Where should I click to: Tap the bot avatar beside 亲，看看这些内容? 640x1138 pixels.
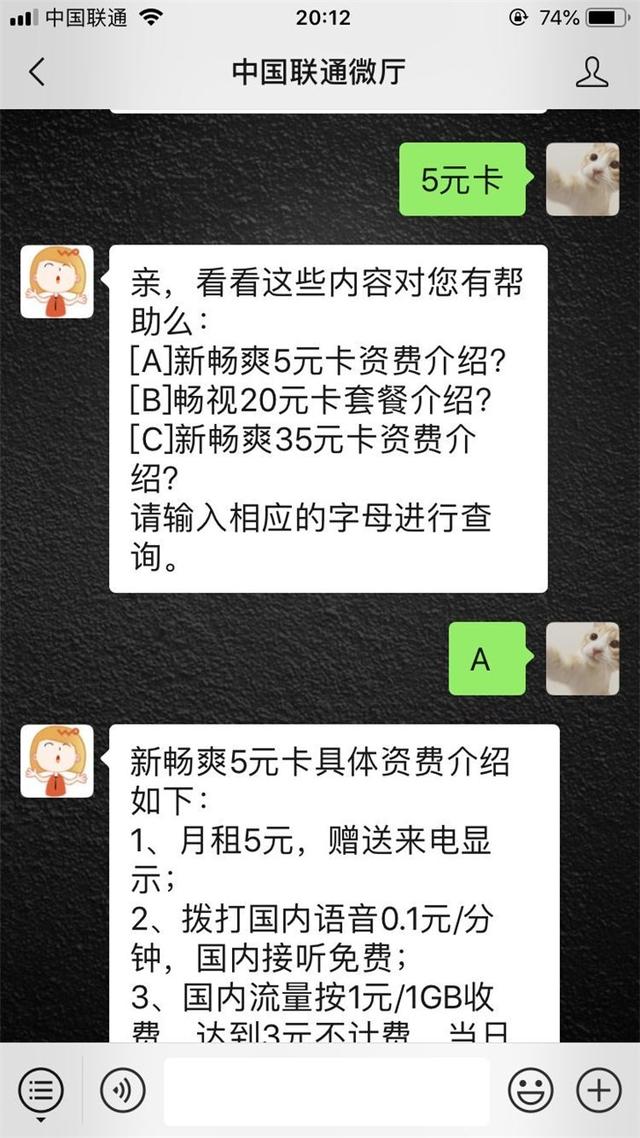point(57,282)
